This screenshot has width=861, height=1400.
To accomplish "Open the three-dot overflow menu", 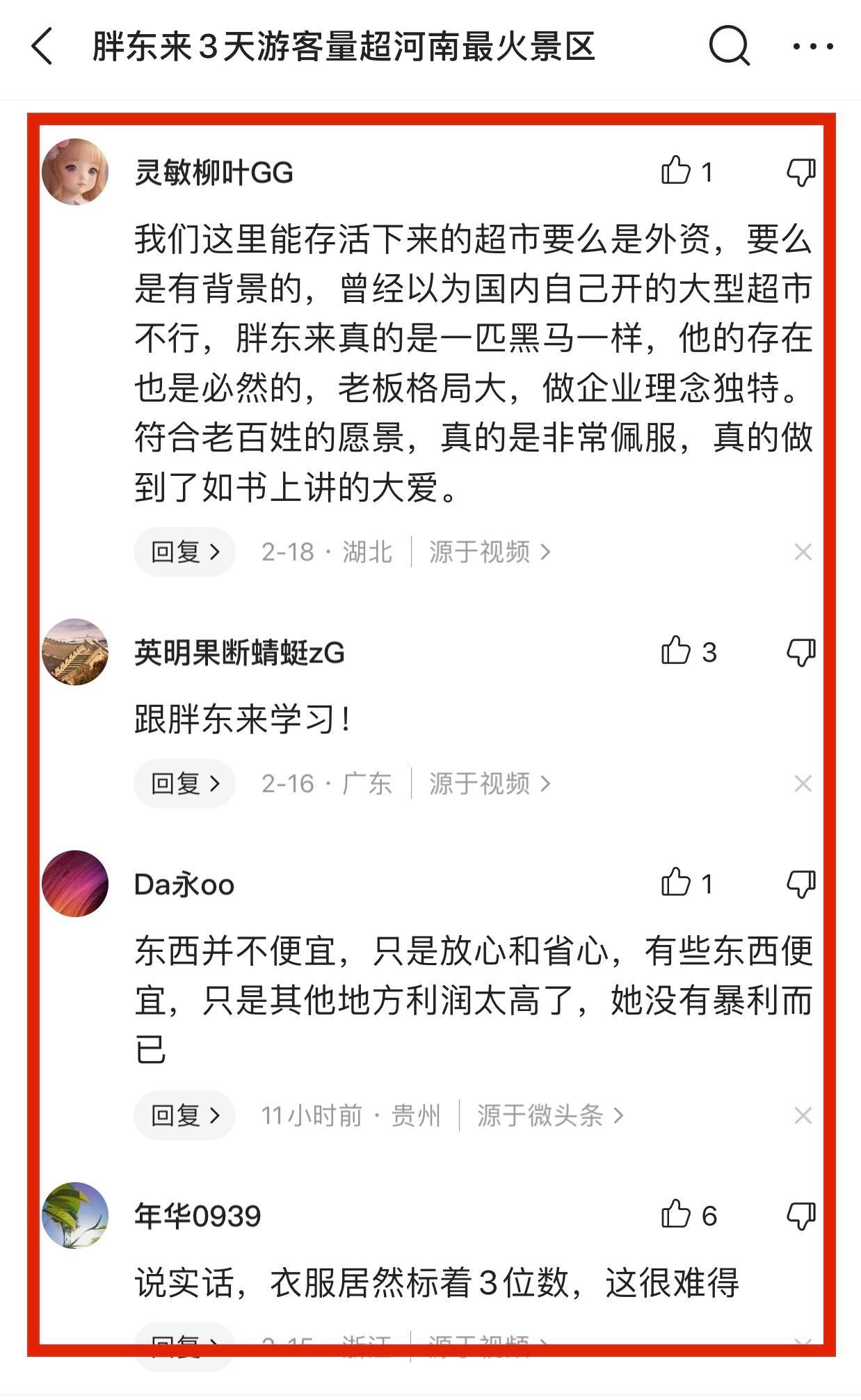I will click(x=812, y=47).
